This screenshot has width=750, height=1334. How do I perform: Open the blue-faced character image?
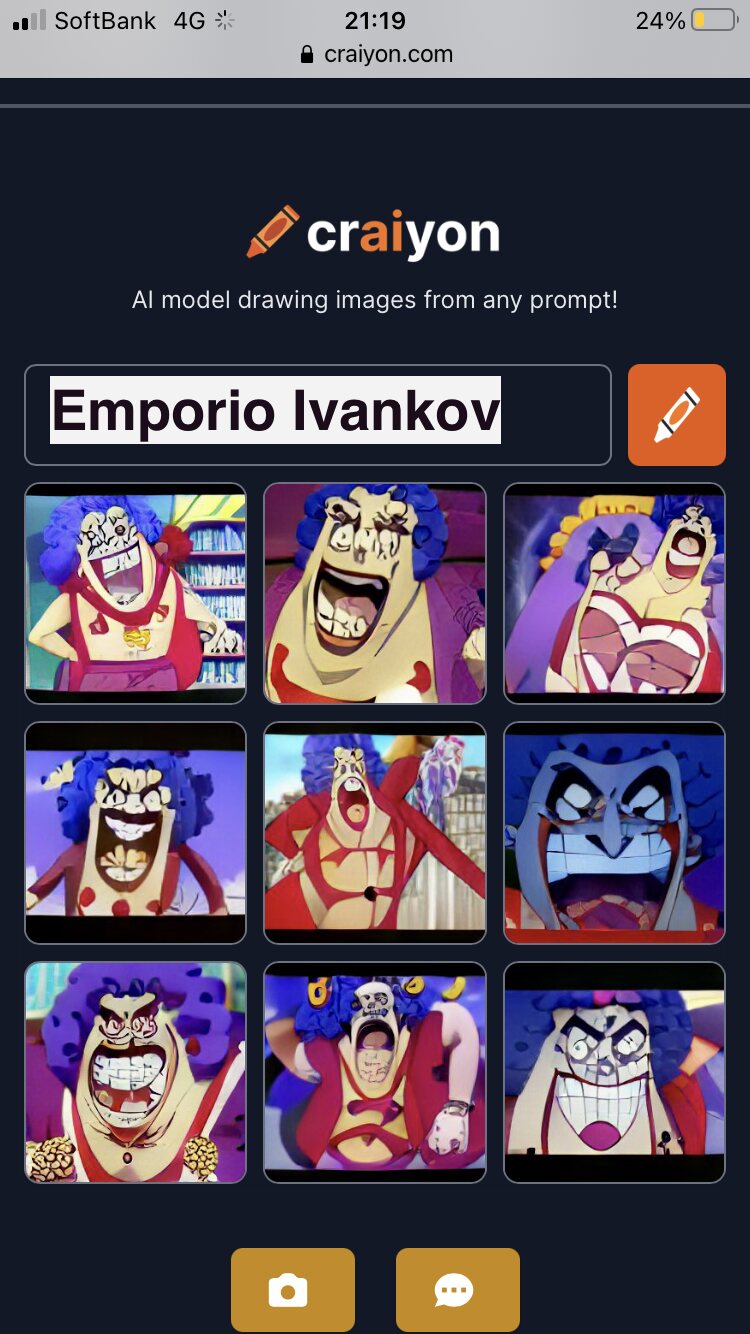click(614, 833)
